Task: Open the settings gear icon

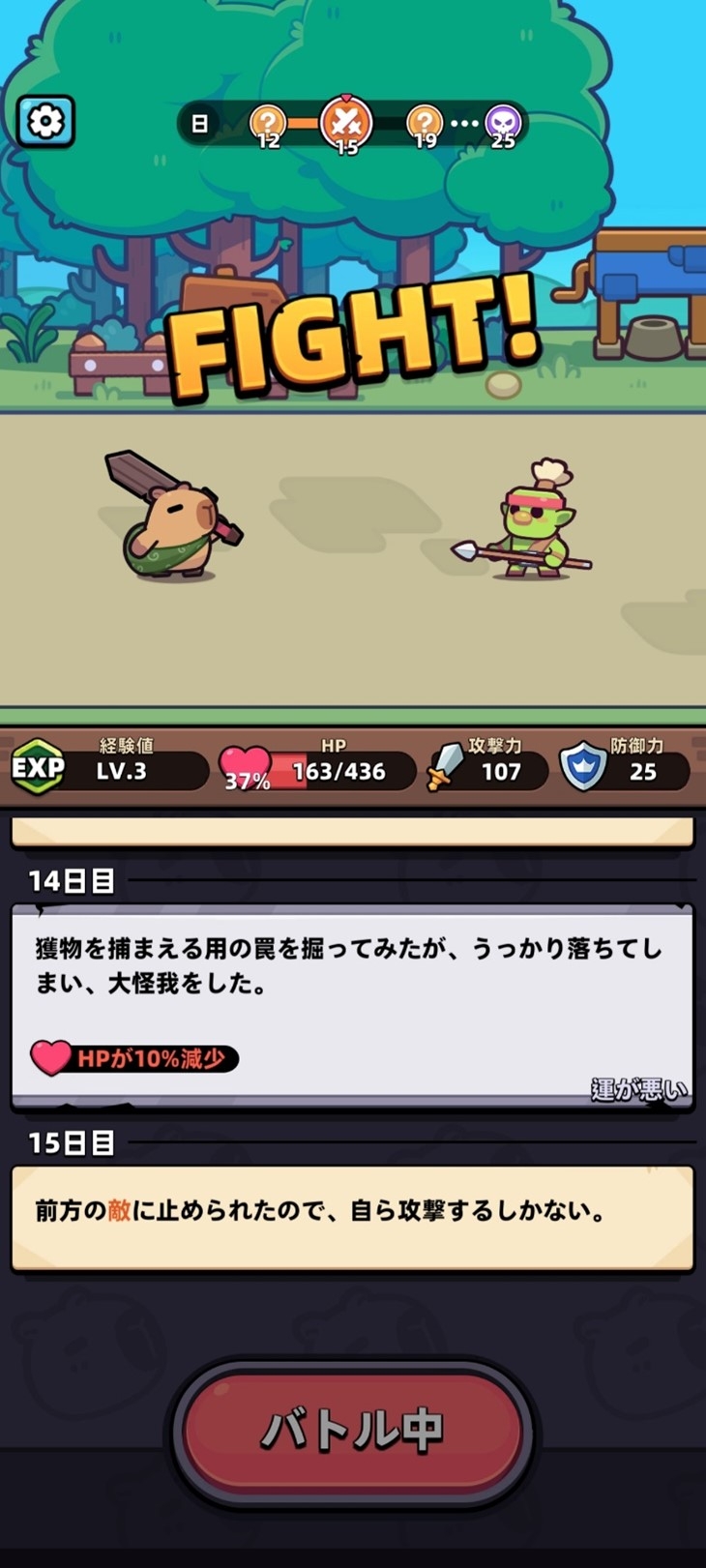Action: point(45,122)
